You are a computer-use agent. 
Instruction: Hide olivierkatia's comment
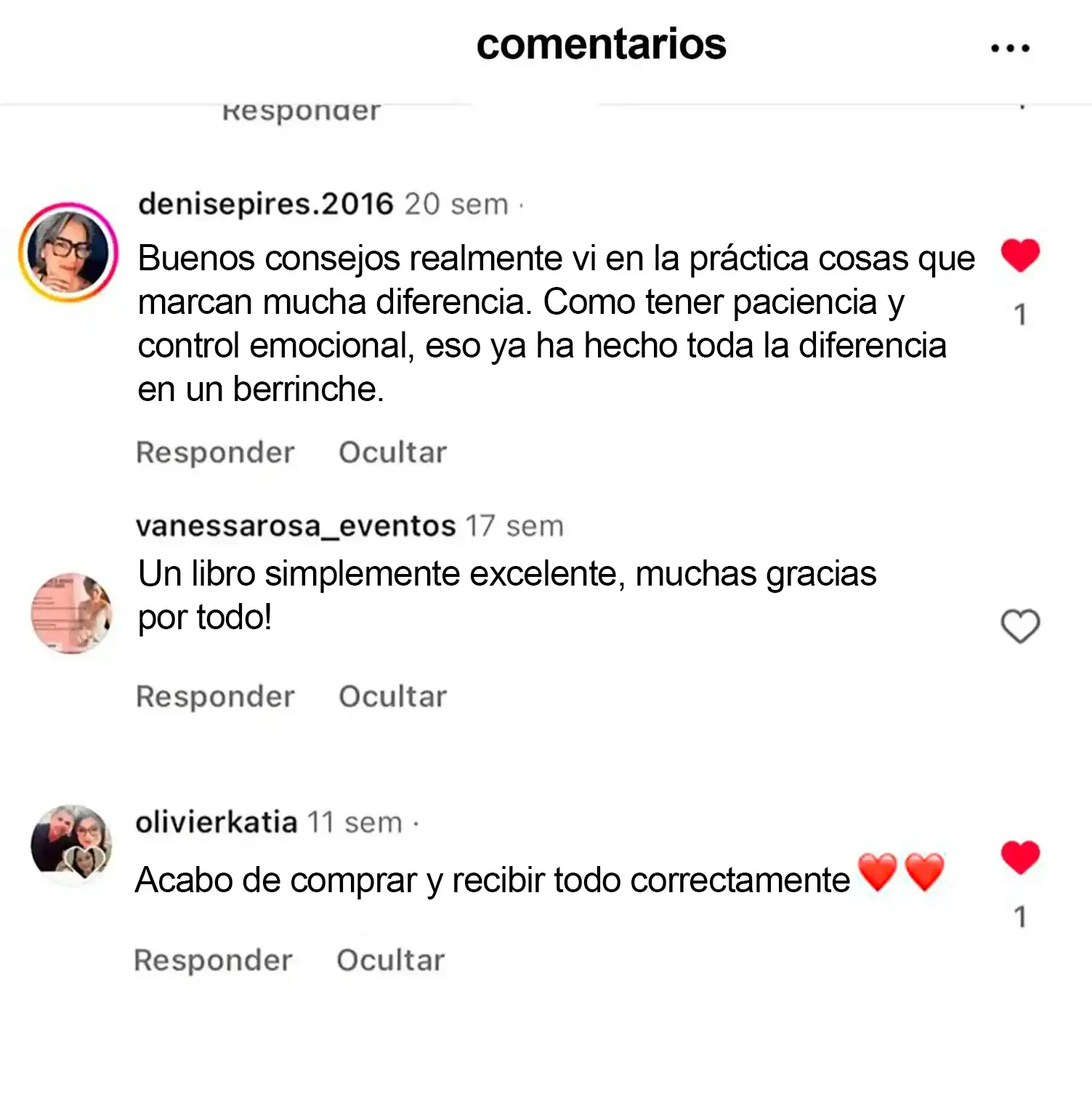pos(390,960)
